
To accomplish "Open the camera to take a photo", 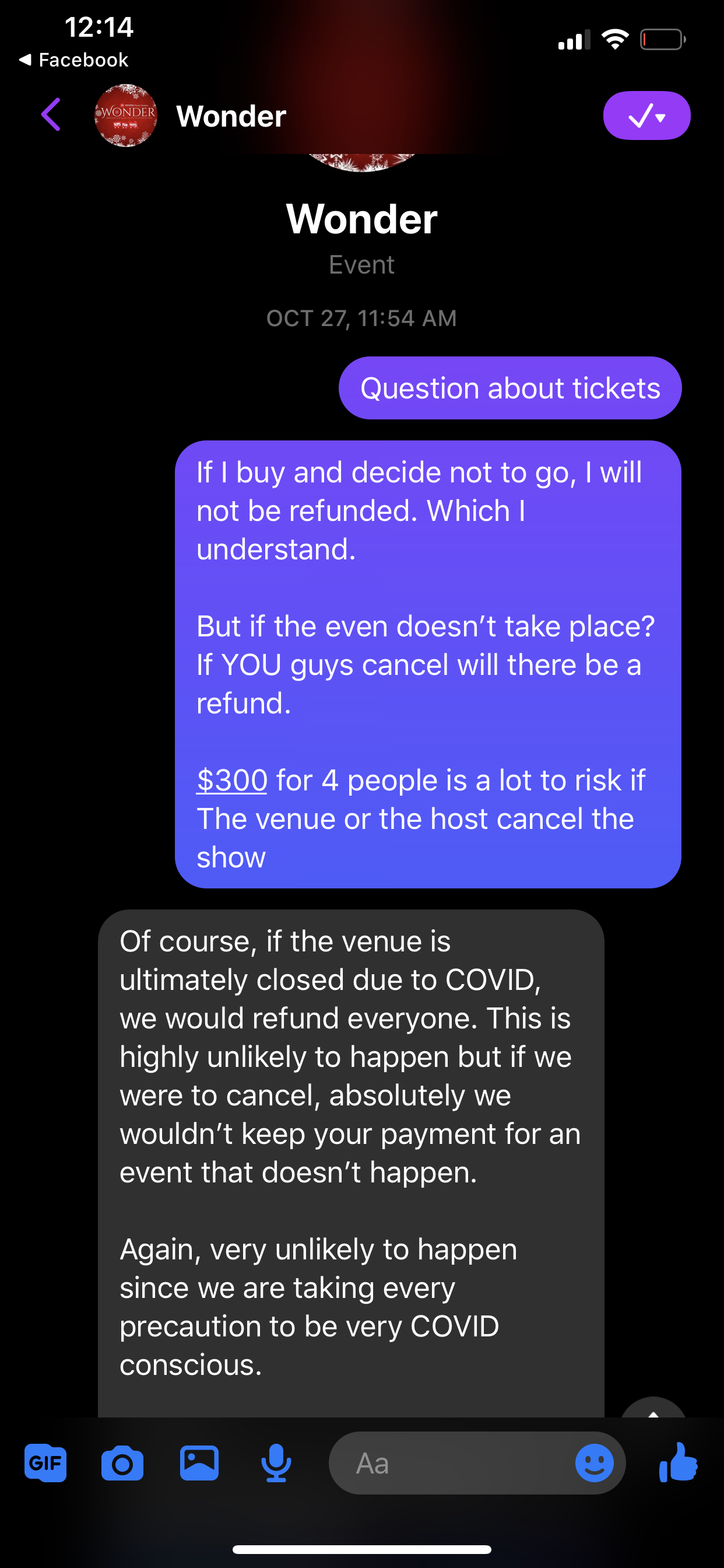I will point(122,1462).
